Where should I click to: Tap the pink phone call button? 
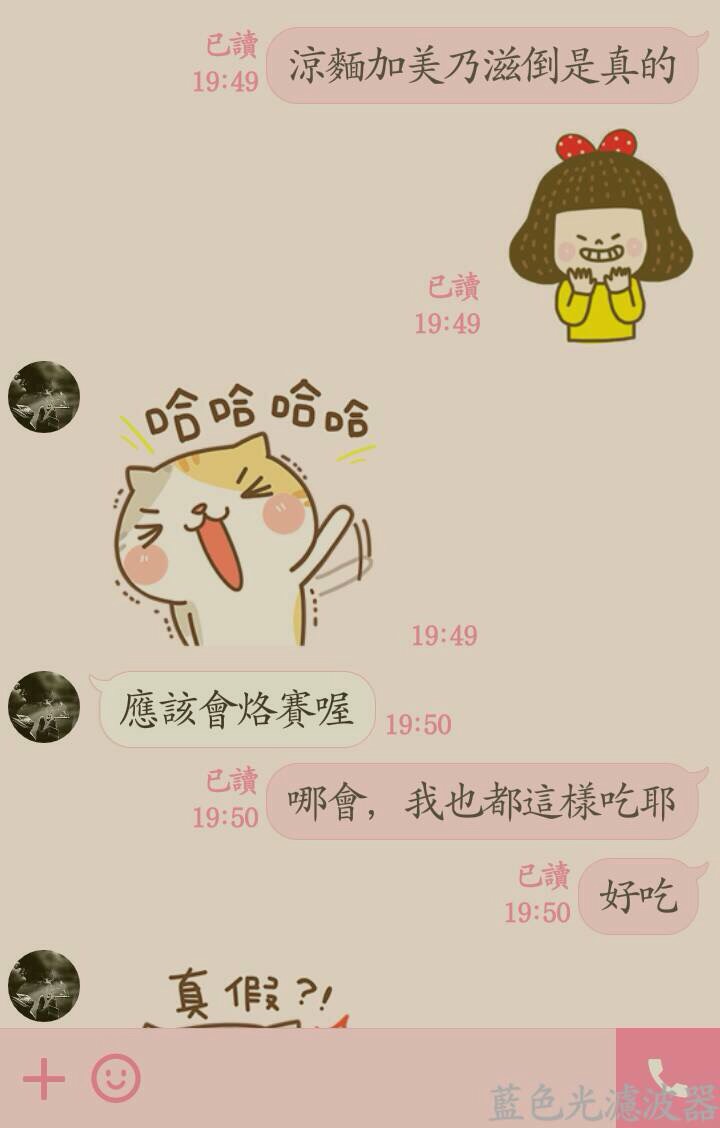click(667, 1077)
